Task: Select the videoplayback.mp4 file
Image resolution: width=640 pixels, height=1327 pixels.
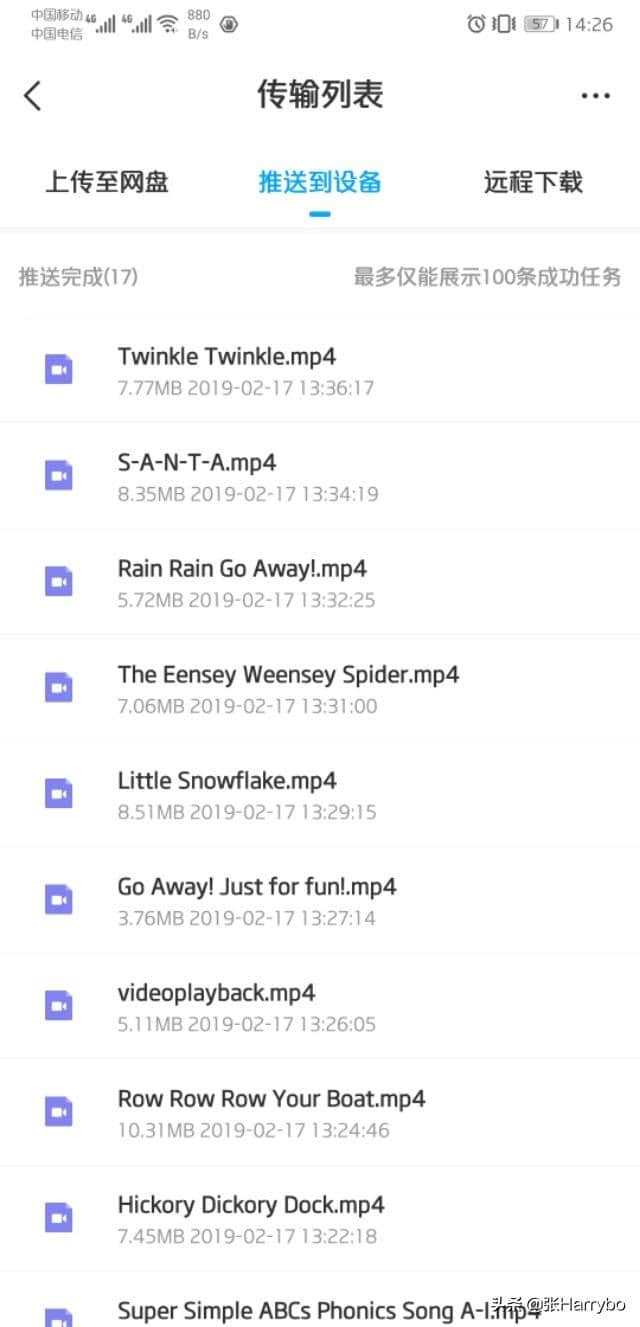Action: coord(320,1005)
